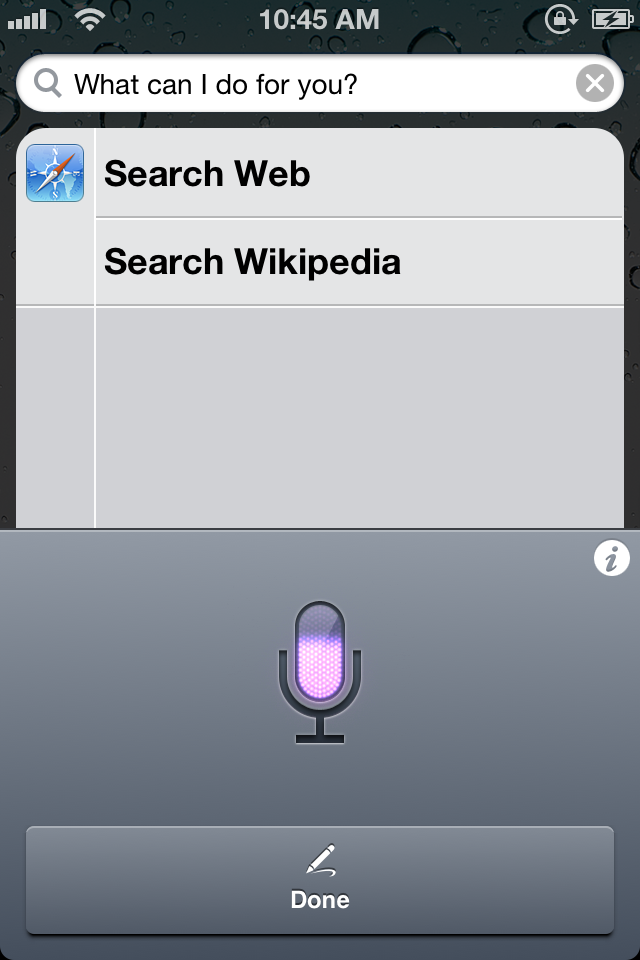This screenshot has height=960, width=640.
Task: Clear the search field text
Action: click(594, 84)
